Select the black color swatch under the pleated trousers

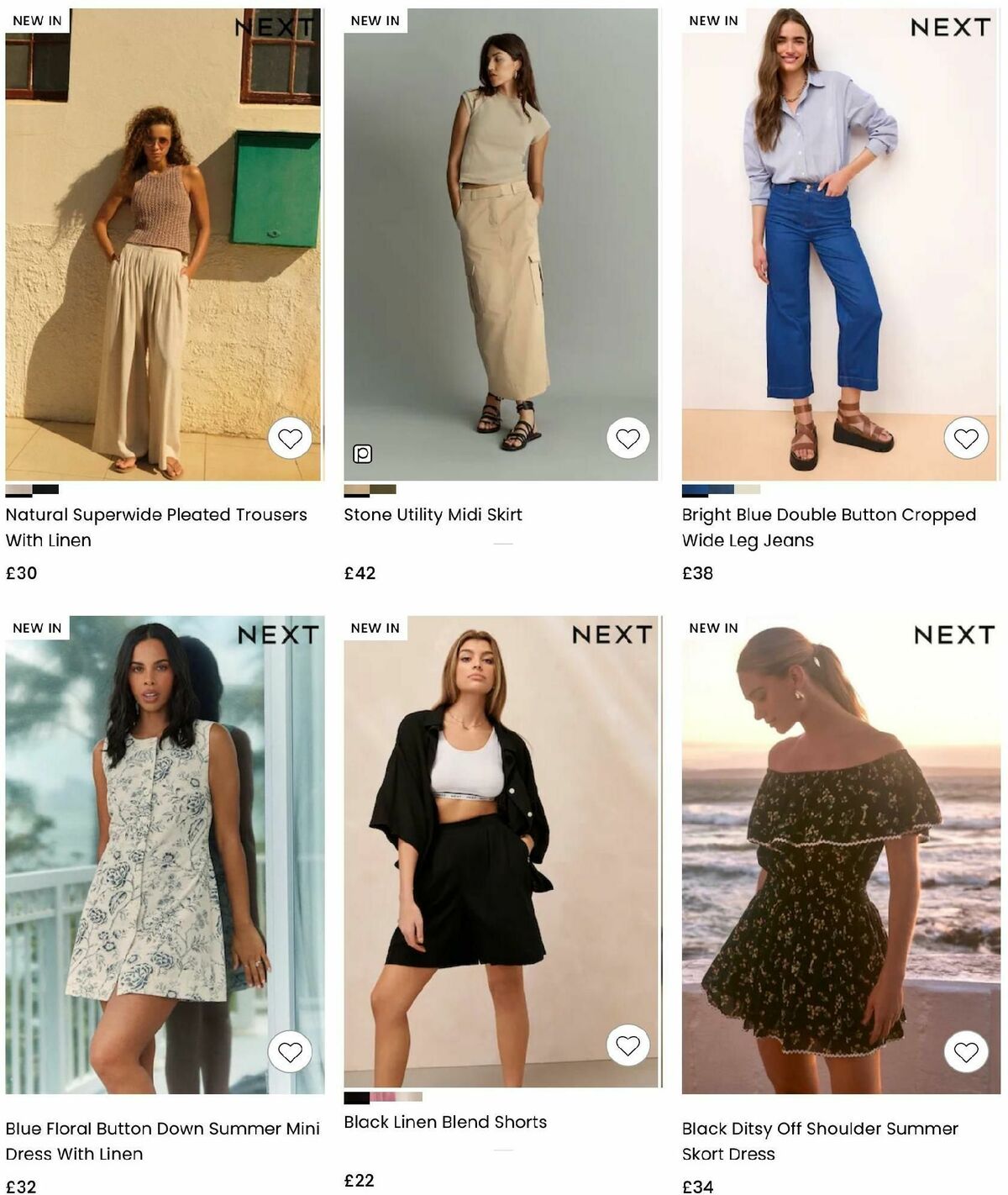tap(46, 488)
